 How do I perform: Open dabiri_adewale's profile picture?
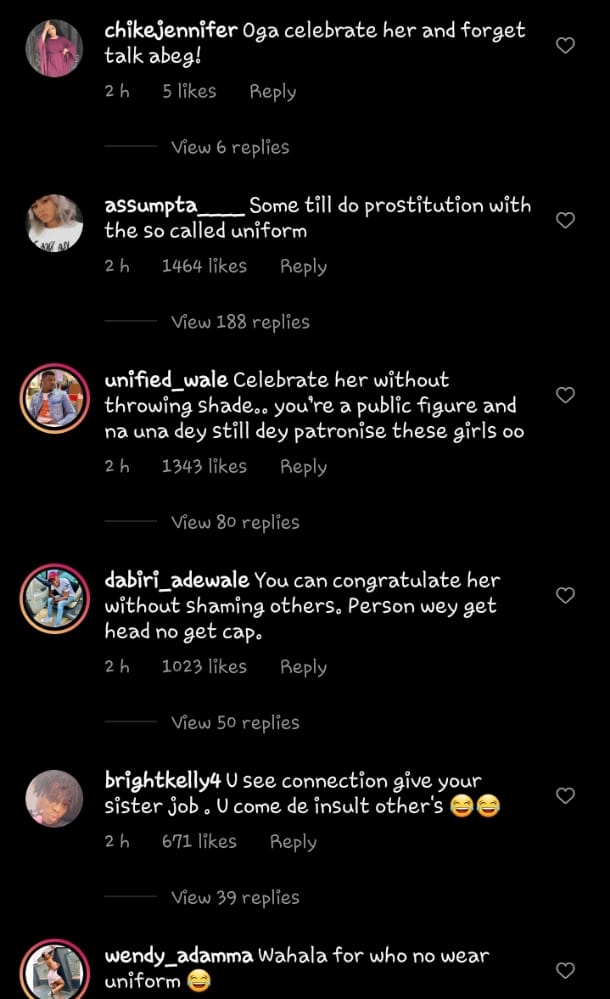(x=54, y=599)
